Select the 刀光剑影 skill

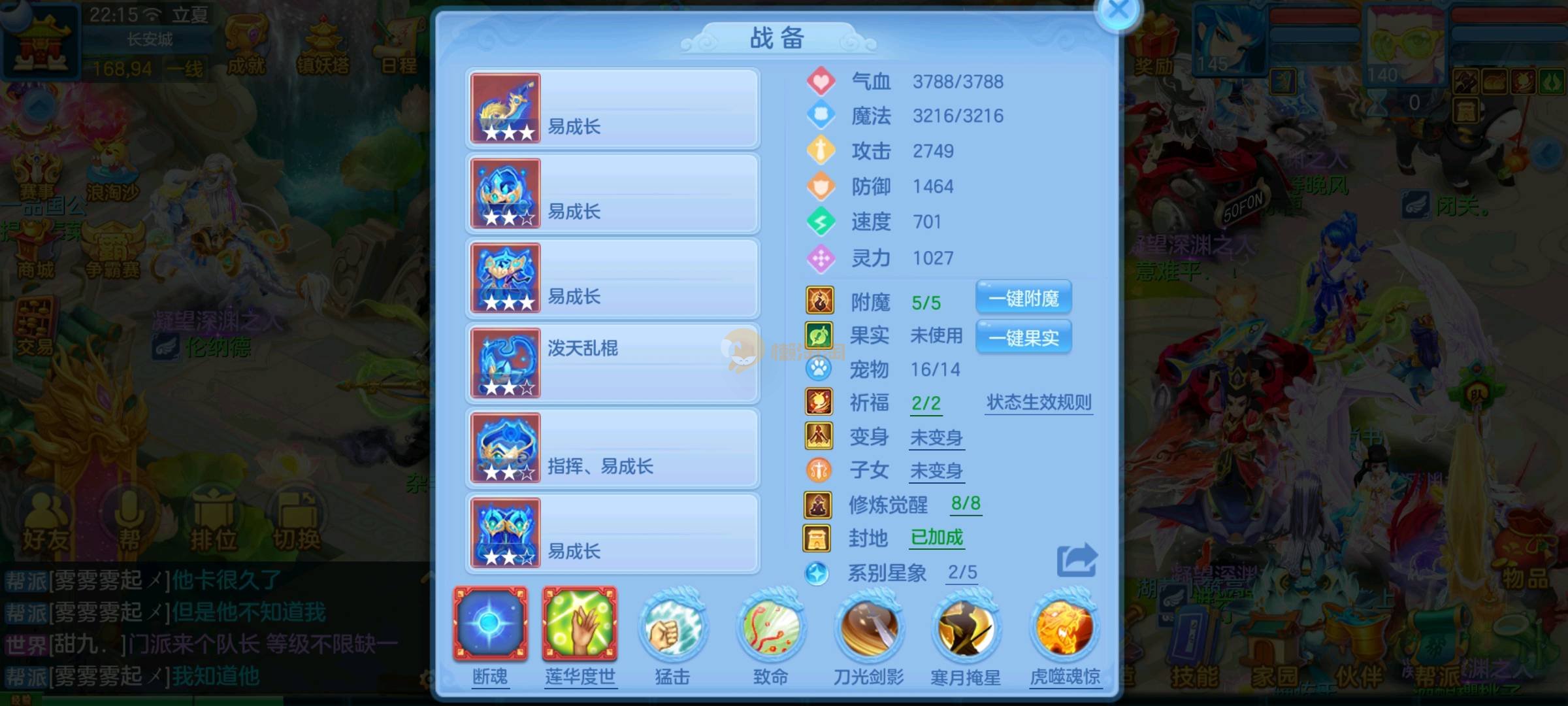[x=869, y=628]
